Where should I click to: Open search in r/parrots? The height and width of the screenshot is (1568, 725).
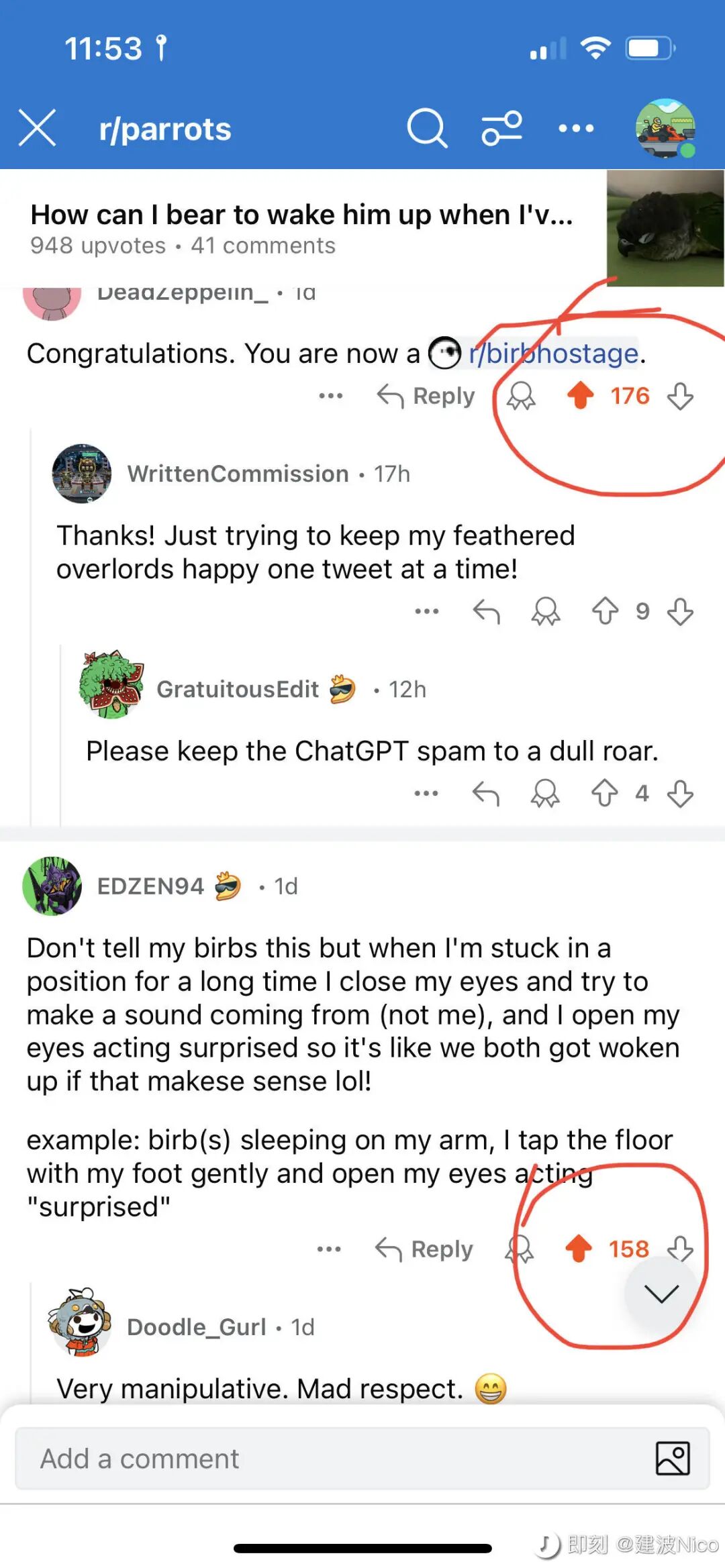(x=426, y=127)
